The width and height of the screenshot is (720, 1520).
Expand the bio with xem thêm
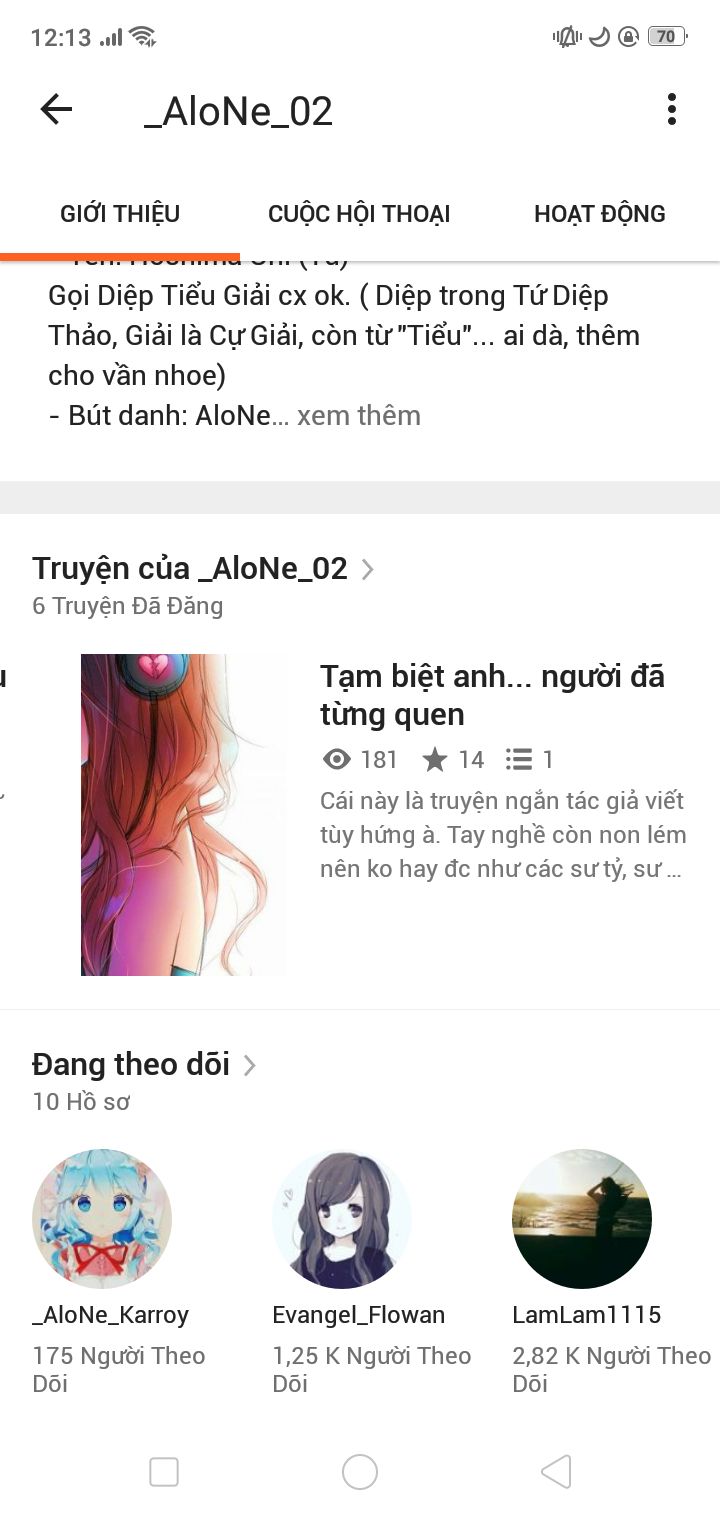coord(359,416)
